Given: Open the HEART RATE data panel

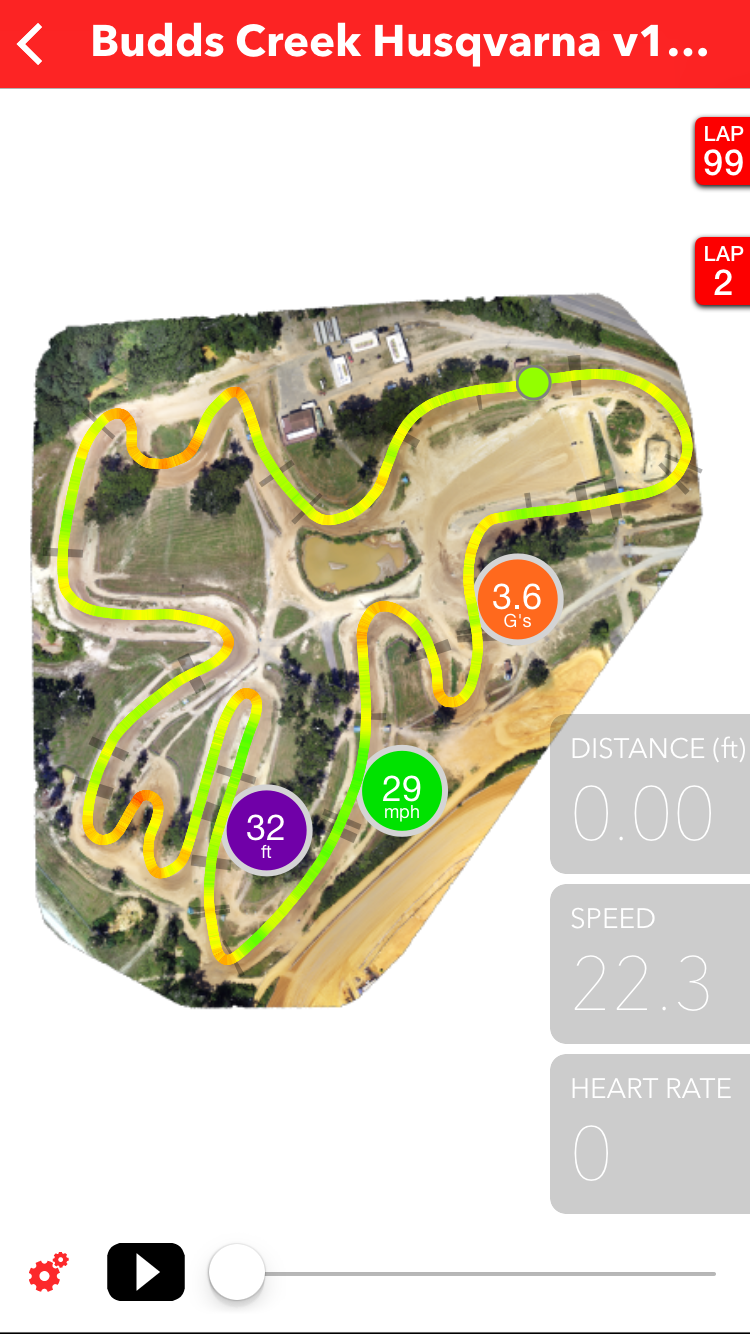Looking at the screenshot, I should tap(650, 1134).
